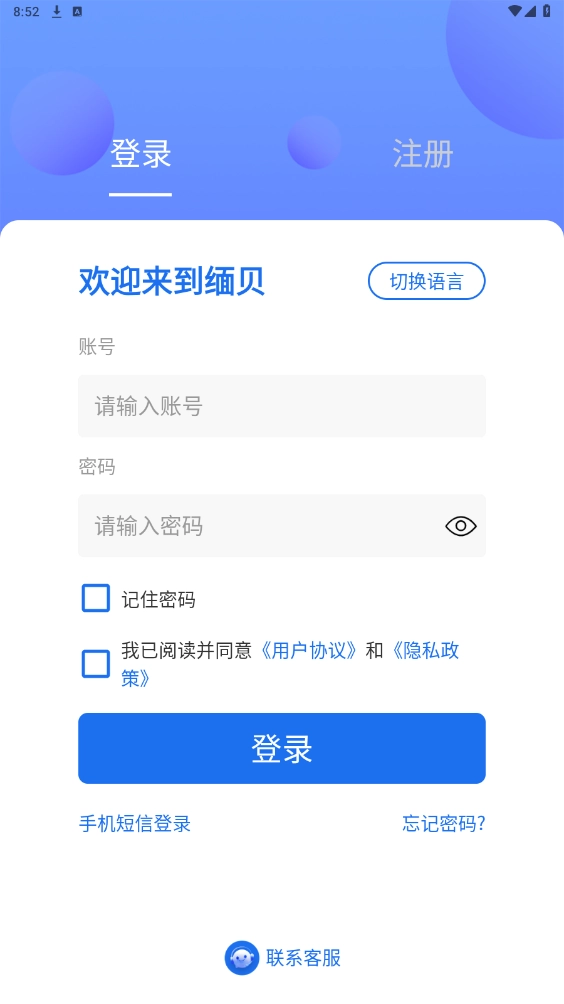Switch to the 注册 tab

(x=423, y=154)
